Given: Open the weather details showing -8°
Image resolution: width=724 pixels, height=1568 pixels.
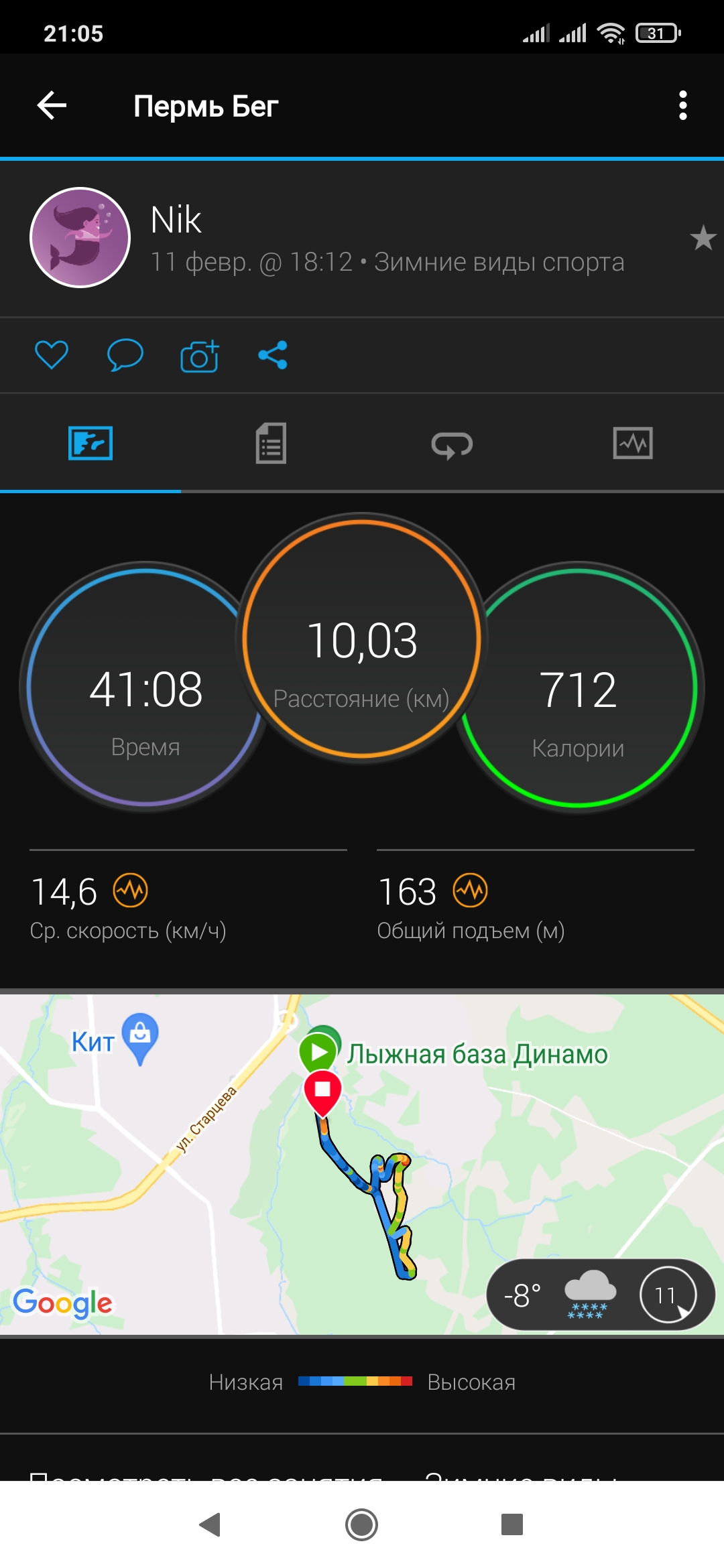Looking at the screenshot, I should (600, 1295).
